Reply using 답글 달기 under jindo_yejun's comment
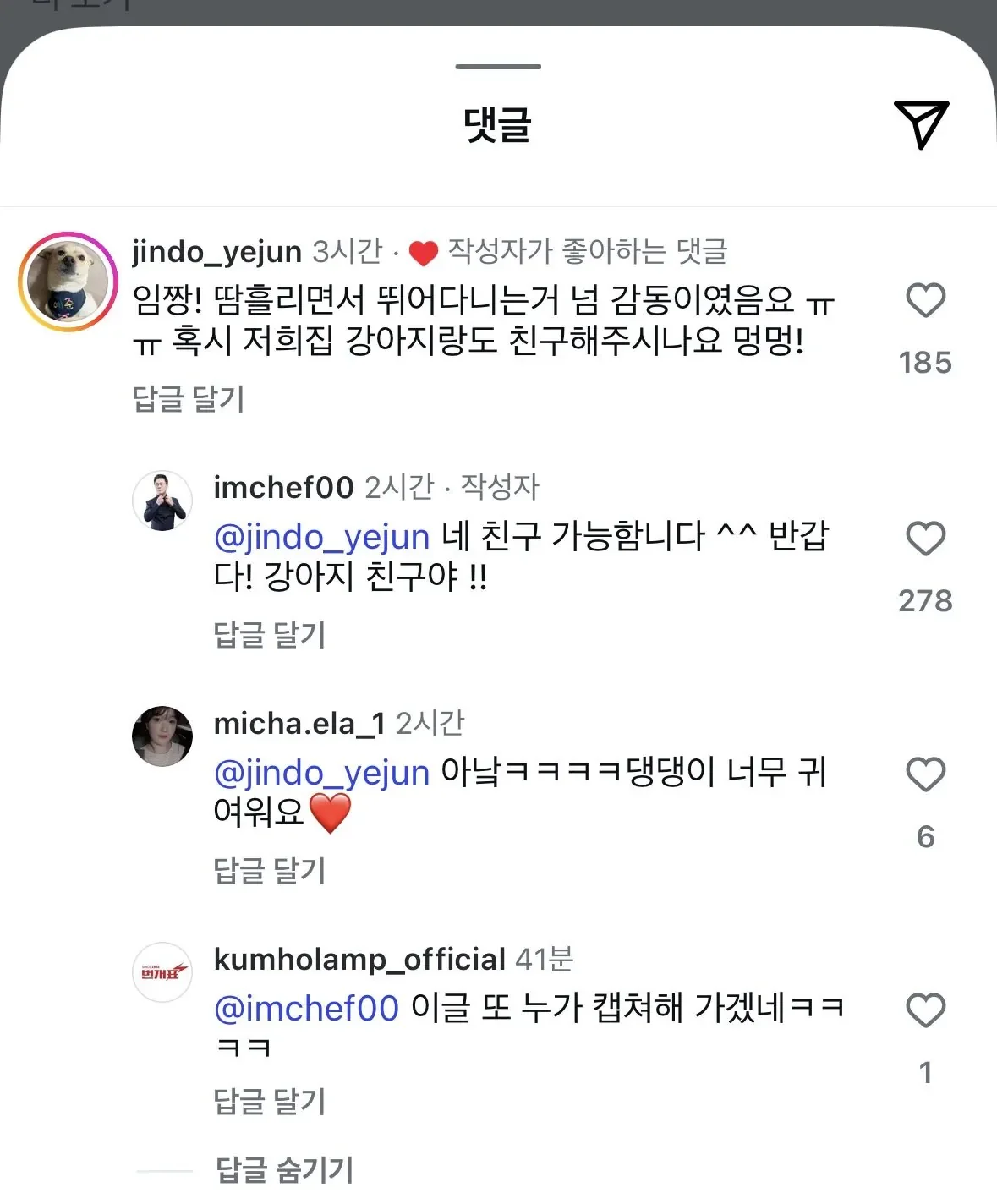 pyautogui.click(x=188, y=401)
